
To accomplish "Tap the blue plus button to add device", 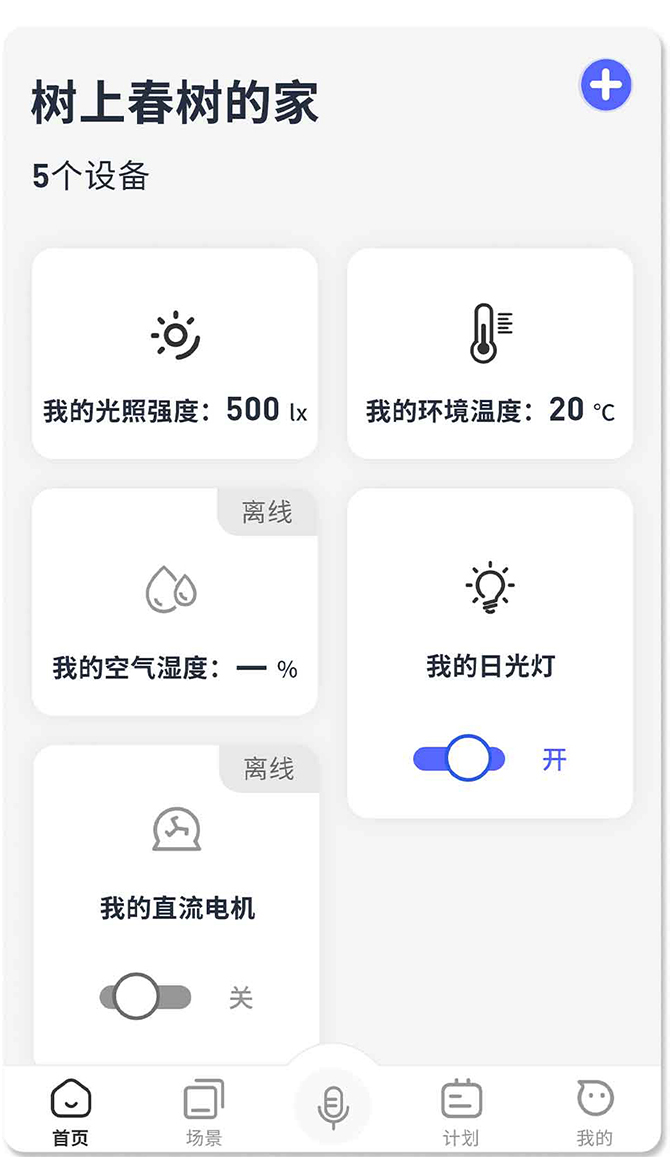I will pyautogui.click(x=605, y=86).
